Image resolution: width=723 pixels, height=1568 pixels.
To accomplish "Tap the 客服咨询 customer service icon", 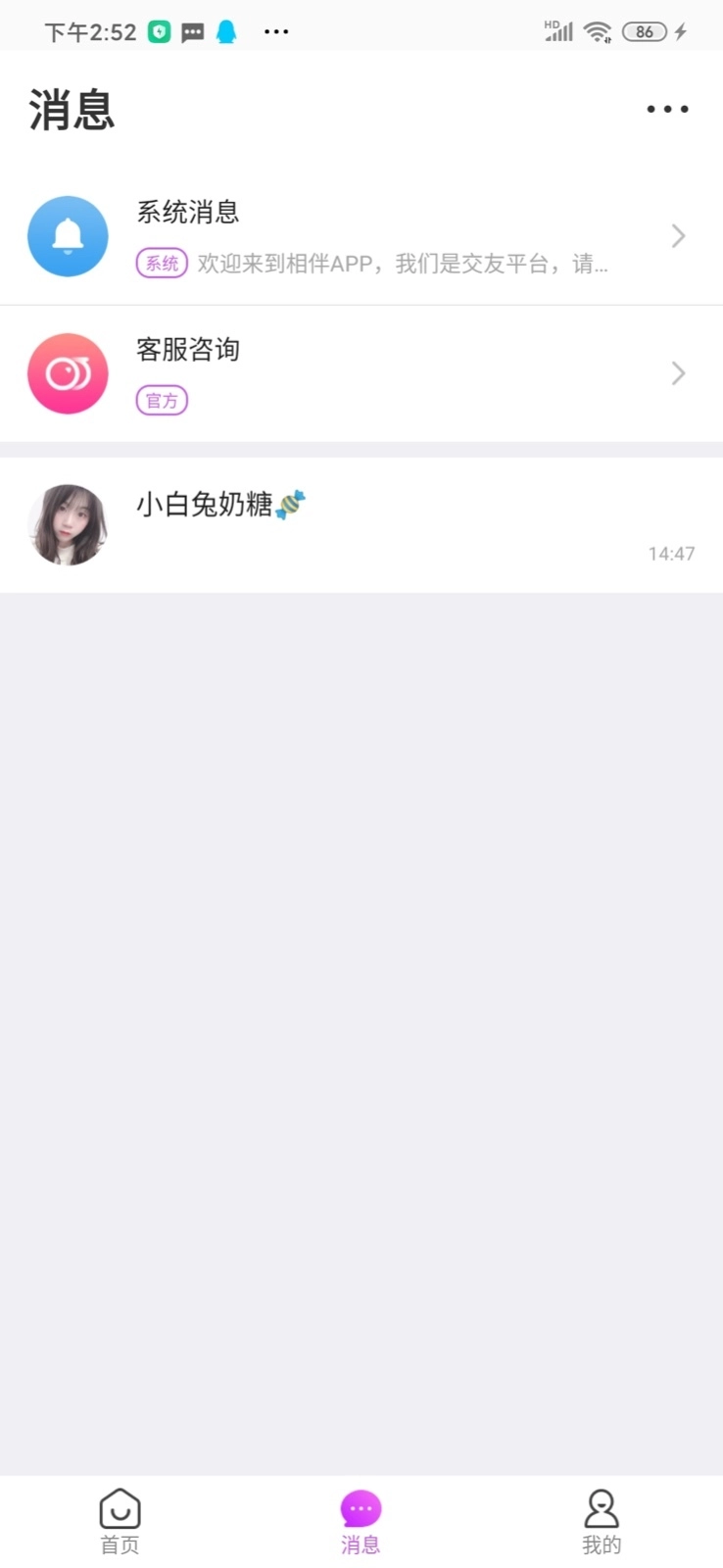I will [68, 373].
